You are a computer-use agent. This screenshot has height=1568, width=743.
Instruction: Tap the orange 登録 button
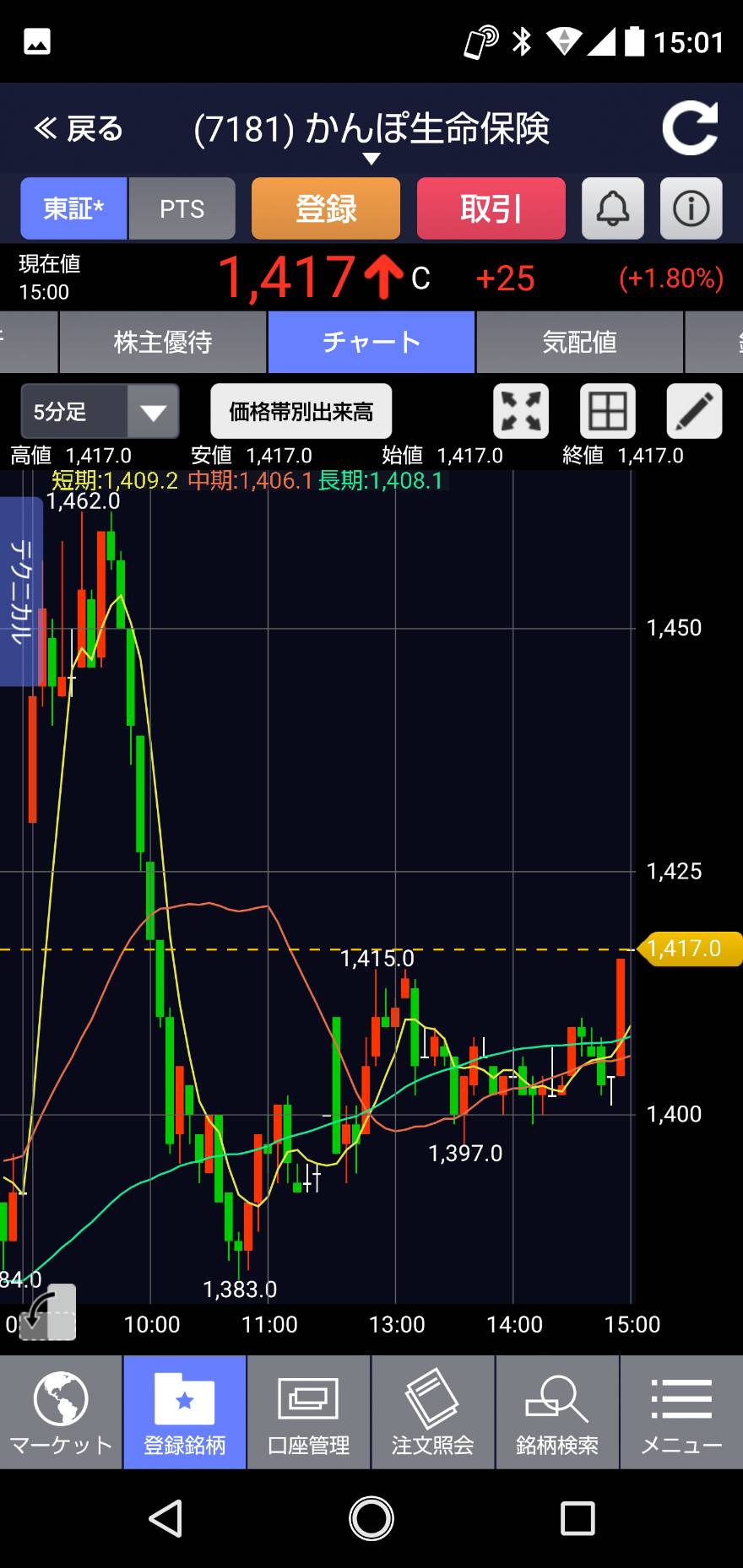[326, 208]
